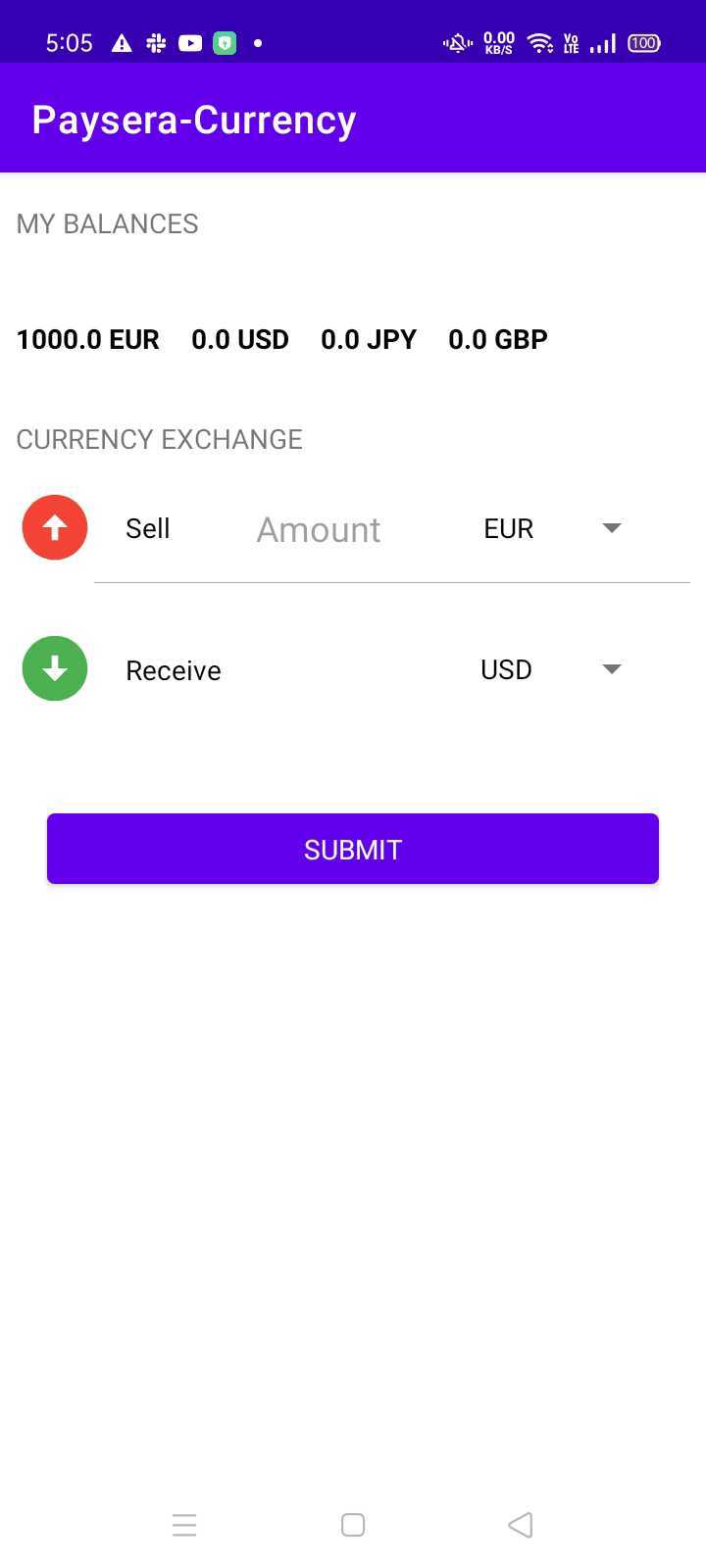The image size is (706, 1568).
Task: Tap the warning triangle status bar icon
Action: pos(122,43)
